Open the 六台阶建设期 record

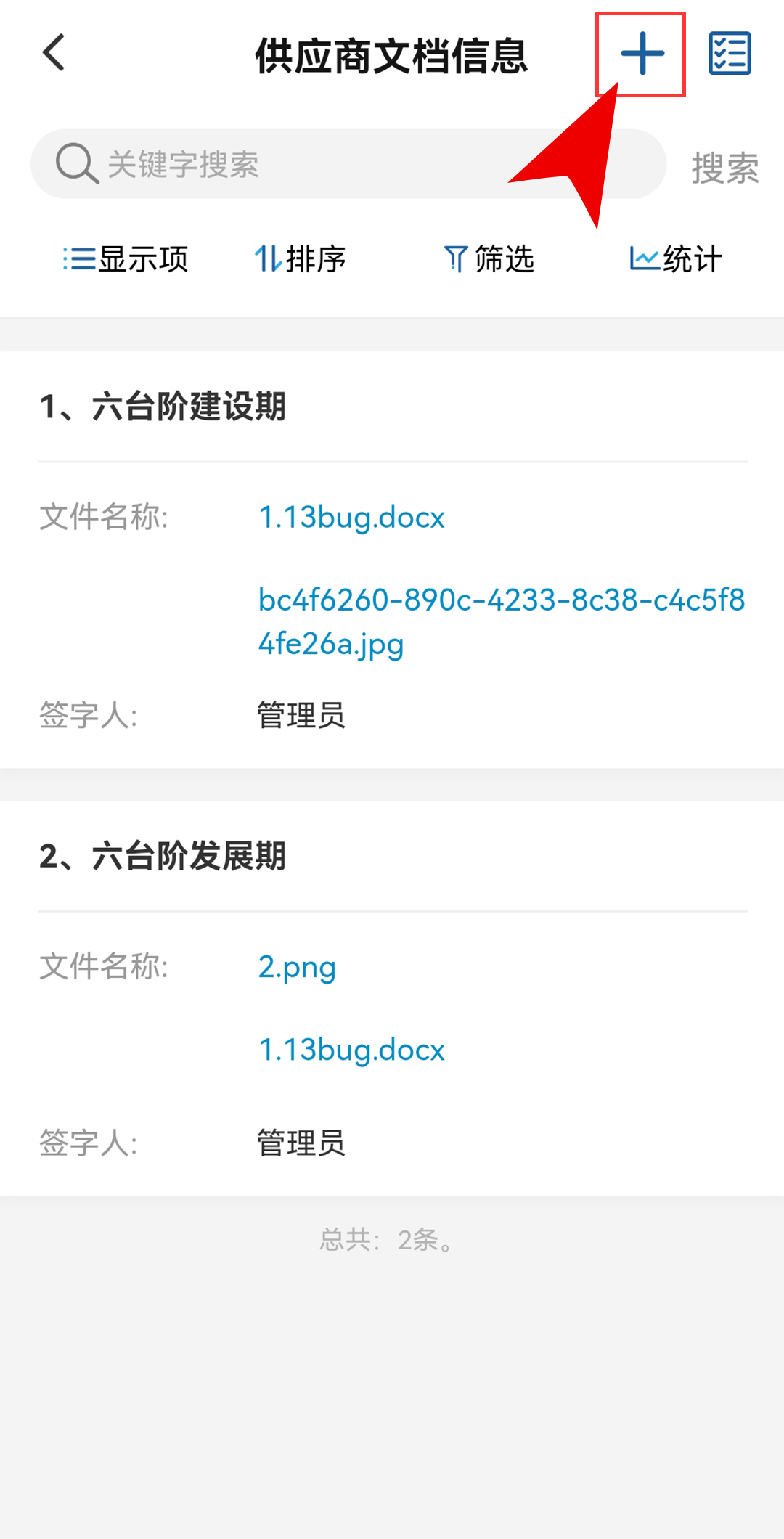pos(189,407)
